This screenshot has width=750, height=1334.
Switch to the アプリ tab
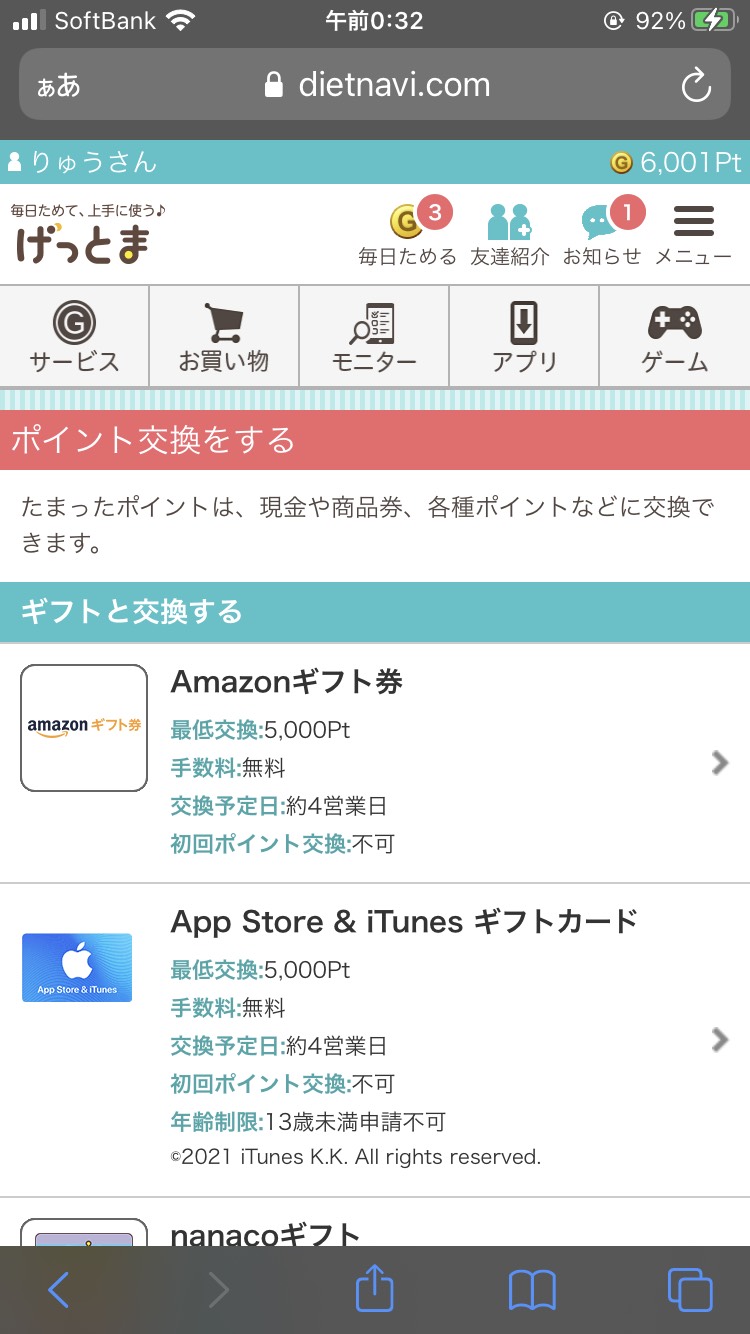(x=524, y=336)
